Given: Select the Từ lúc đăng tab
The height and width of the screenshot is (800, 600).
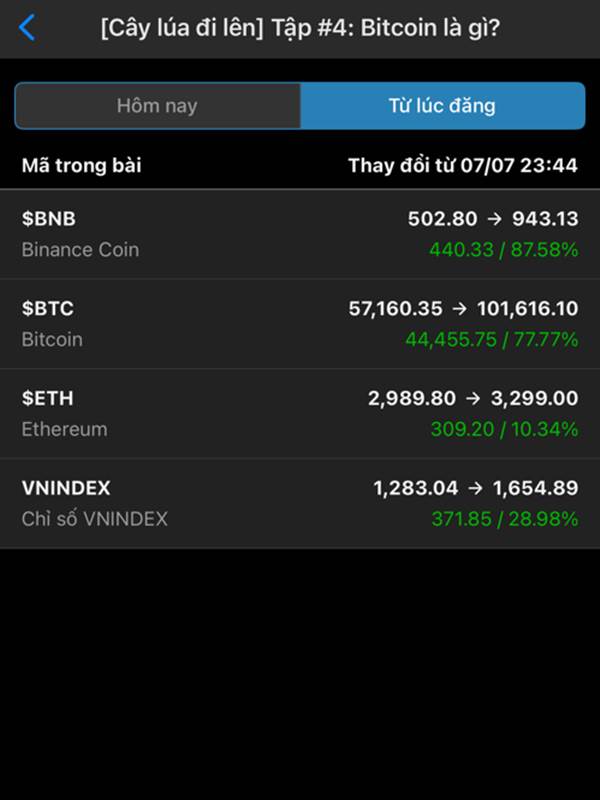Looking at the screenshot, I should (442, 106).
